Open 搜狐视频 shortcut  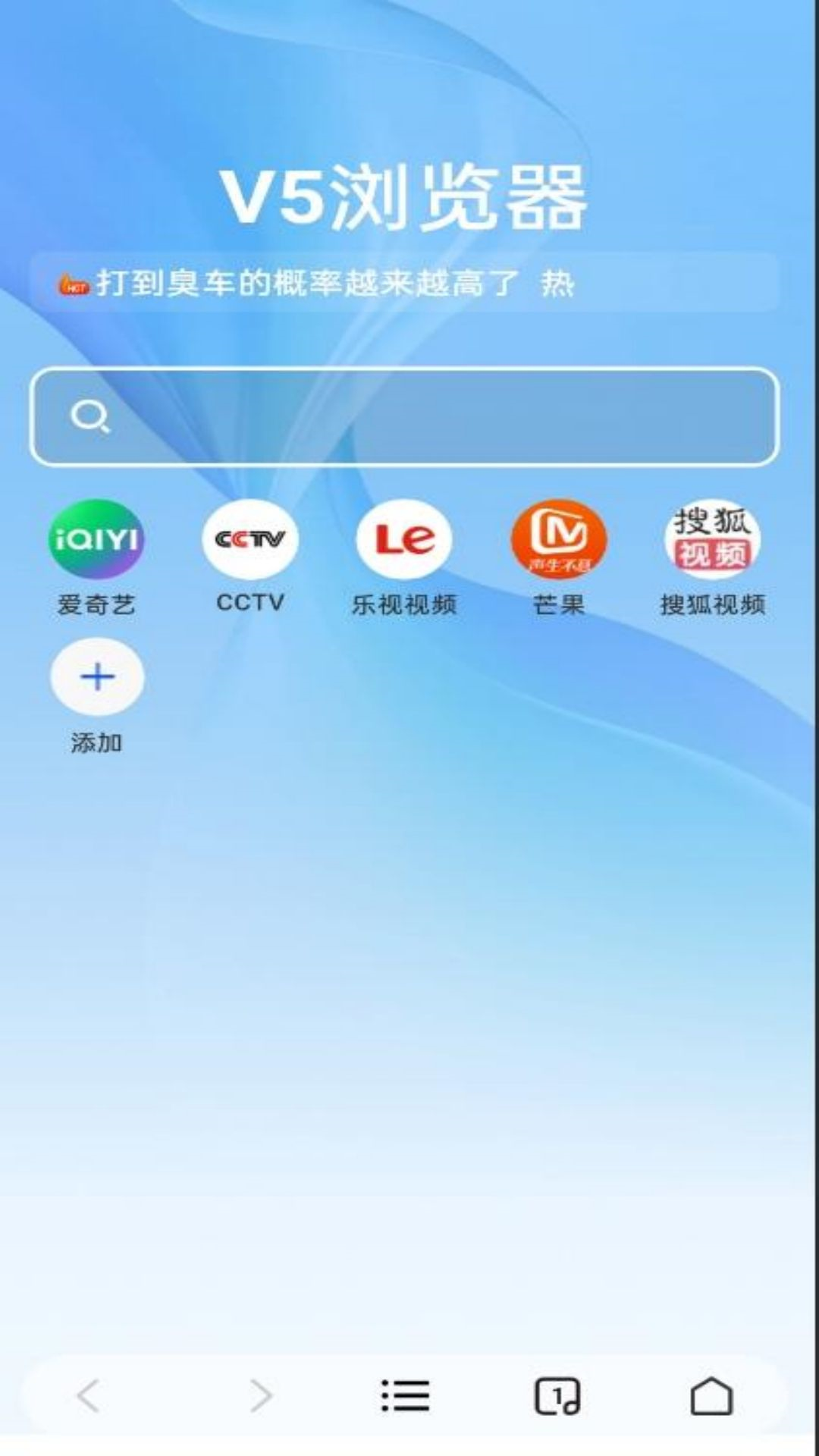(x=712, y=540)
